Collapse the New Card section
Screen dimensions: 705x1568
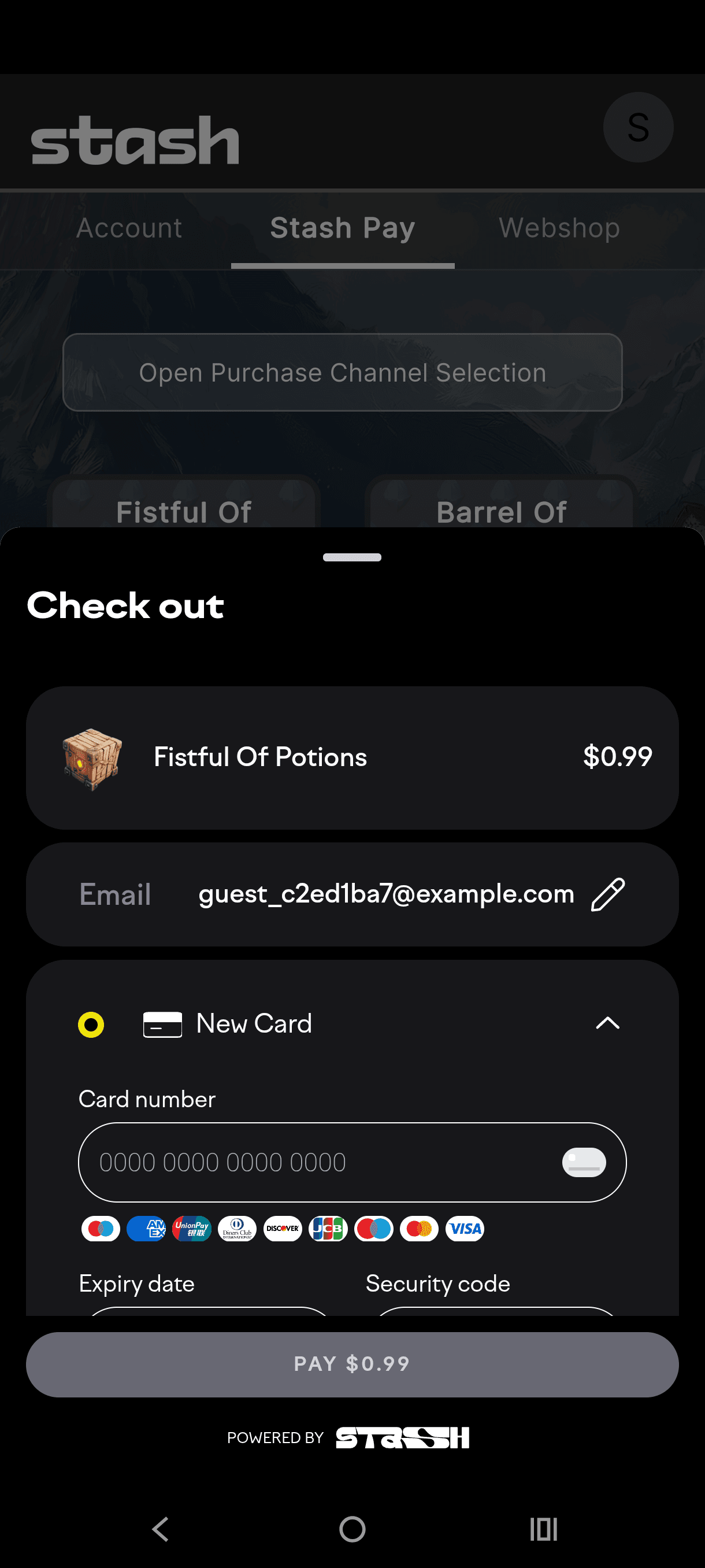[x=607, y=1023]
